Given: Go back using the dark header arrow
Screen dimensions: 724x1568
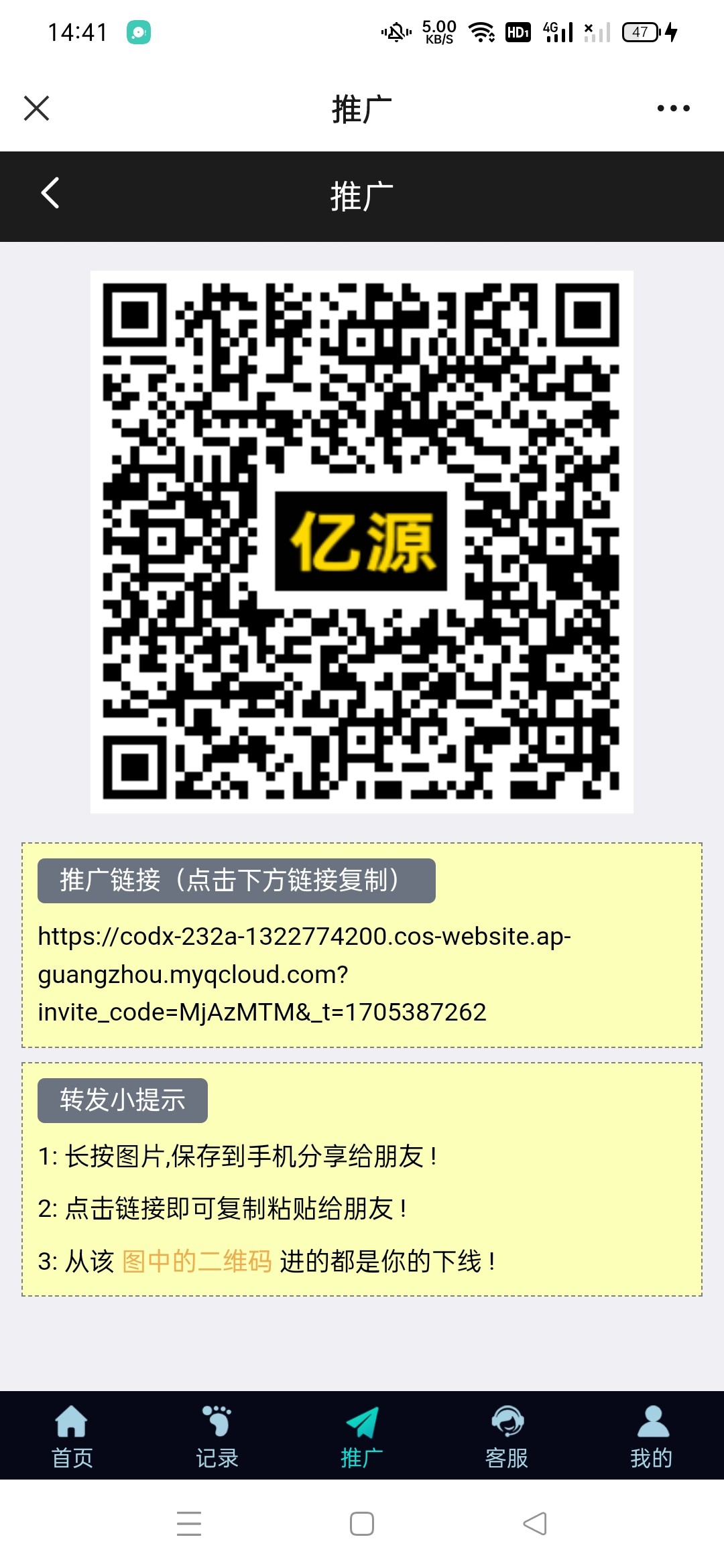Looking at the screenshot, I should pyautogui.click(x=50, y=194).
